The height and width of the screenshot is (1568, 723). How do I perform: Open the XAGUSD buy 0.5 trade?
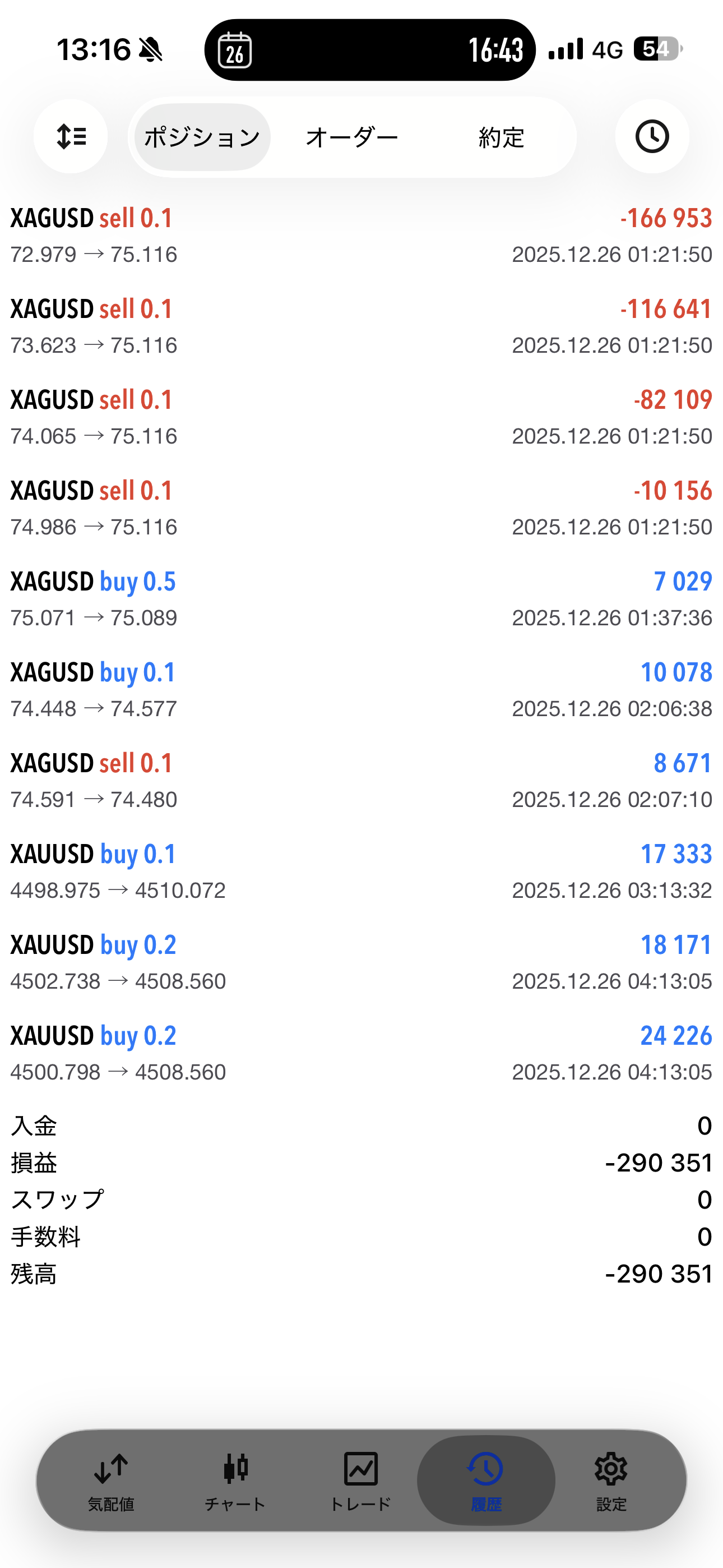tap(361, 599)
